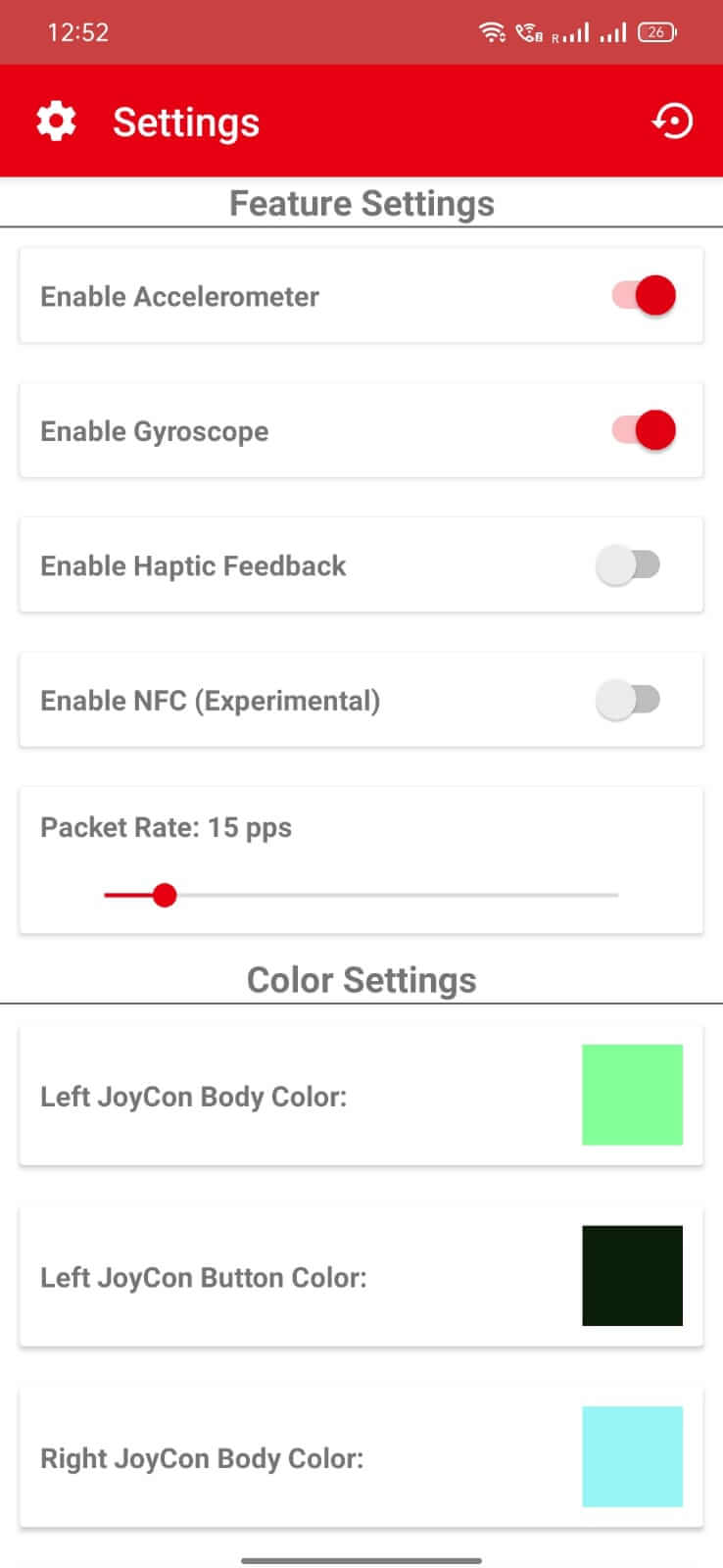Image resolution: width=723 pixels, height=1568 pixels.
Task: Tap the battery indicator showing 26 percent
Action: tap(657, 31)
